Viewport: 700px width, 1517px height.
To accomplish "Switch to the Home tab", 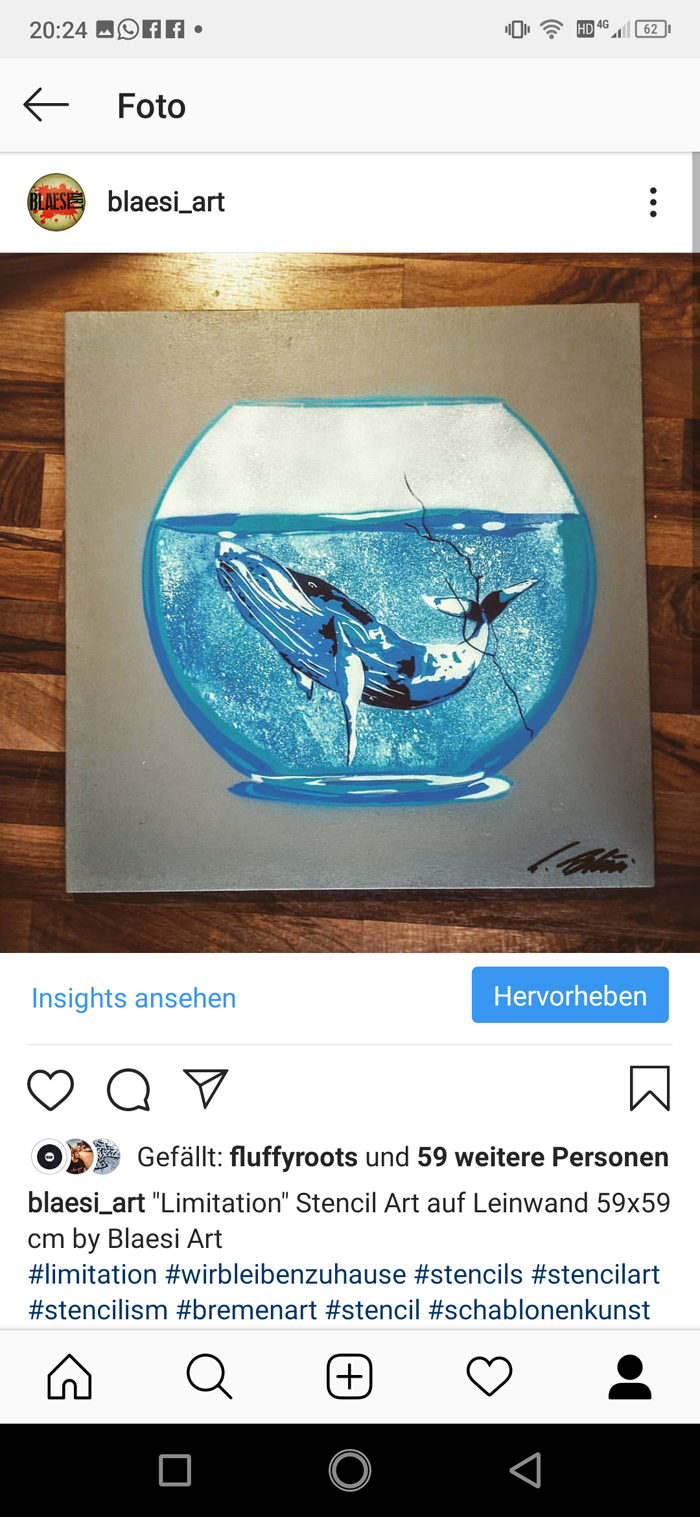I will [x=70, y=1377].
